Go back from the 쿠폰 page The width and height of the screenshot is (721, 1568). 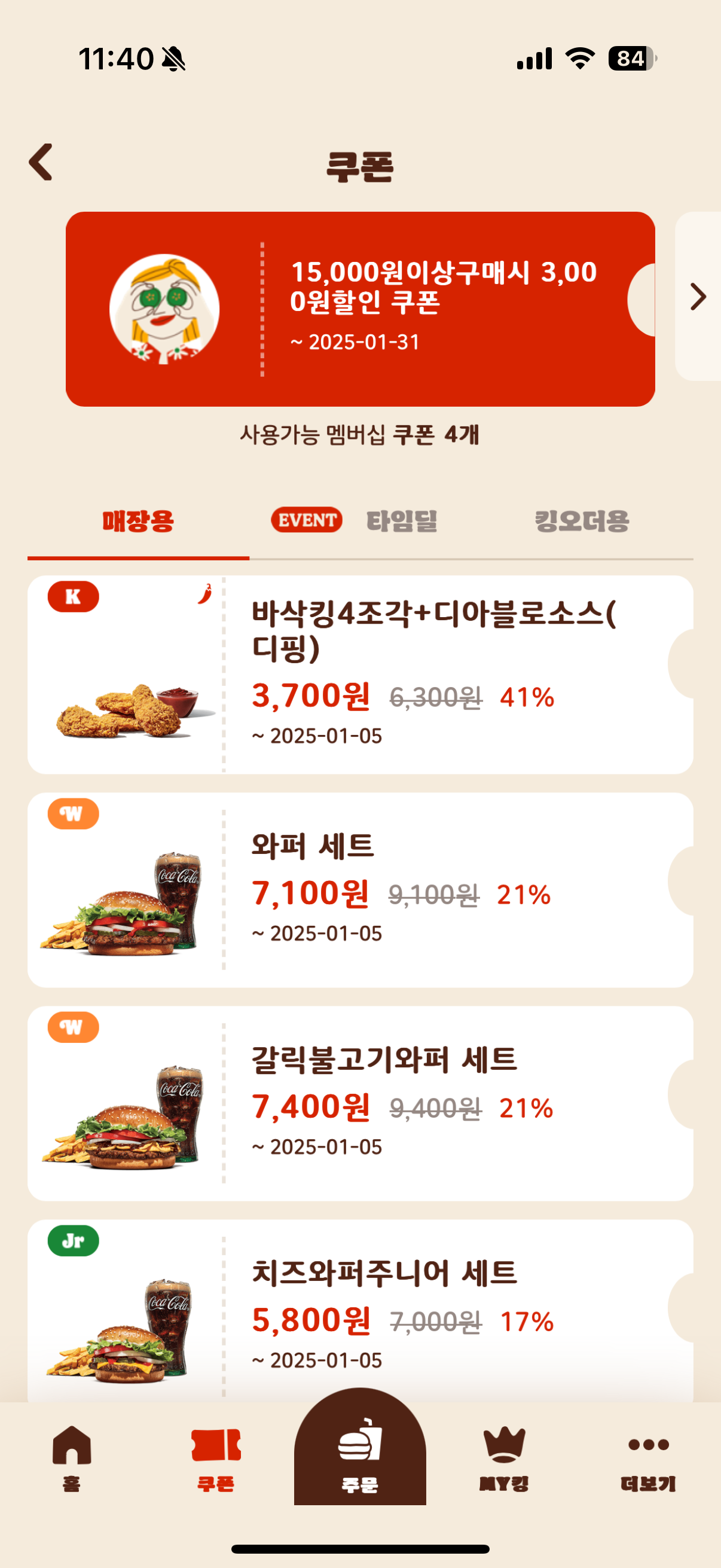click(41, 163)
